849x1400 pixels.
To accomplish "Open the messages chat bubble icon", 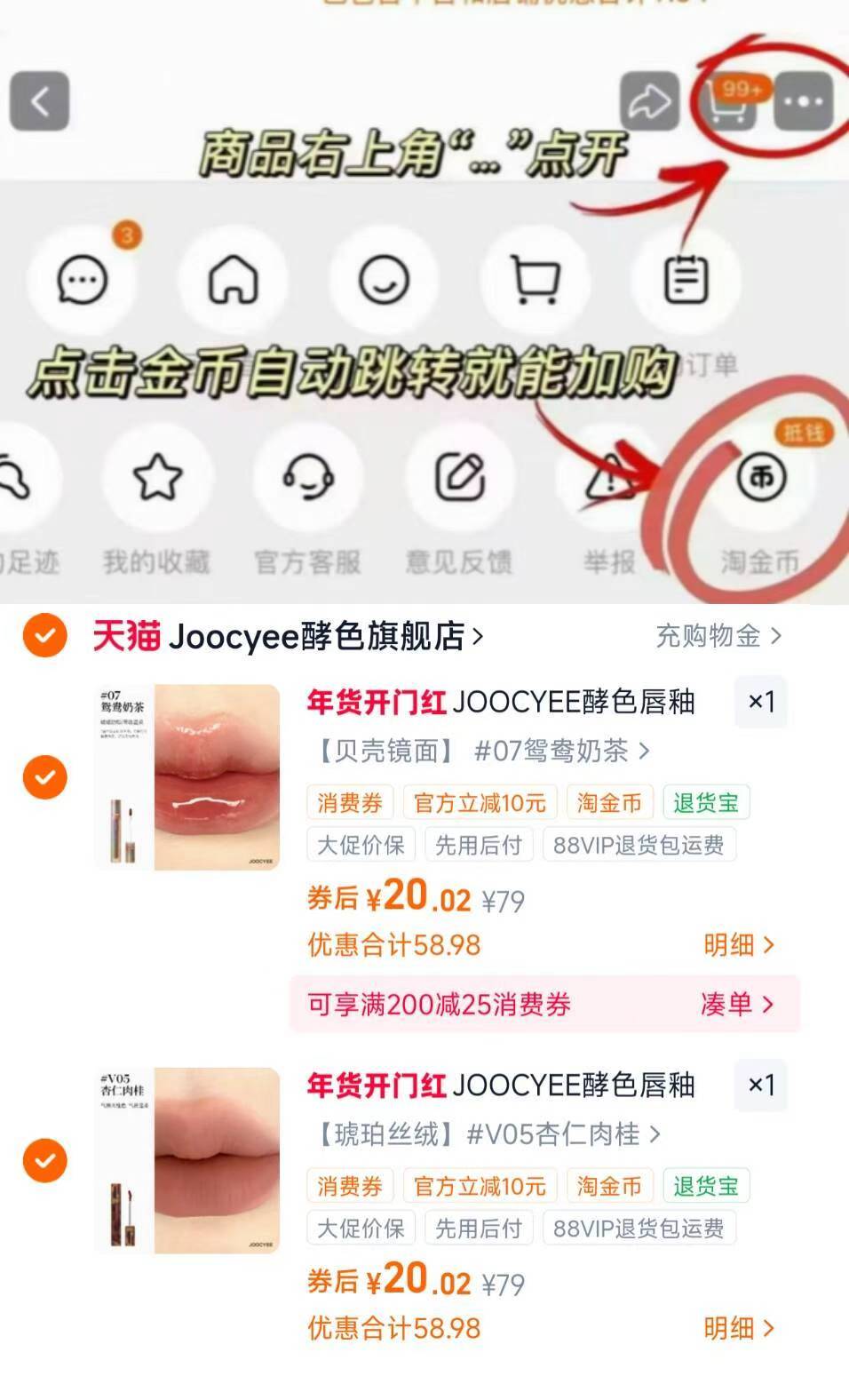I will [x=83, y=280].
